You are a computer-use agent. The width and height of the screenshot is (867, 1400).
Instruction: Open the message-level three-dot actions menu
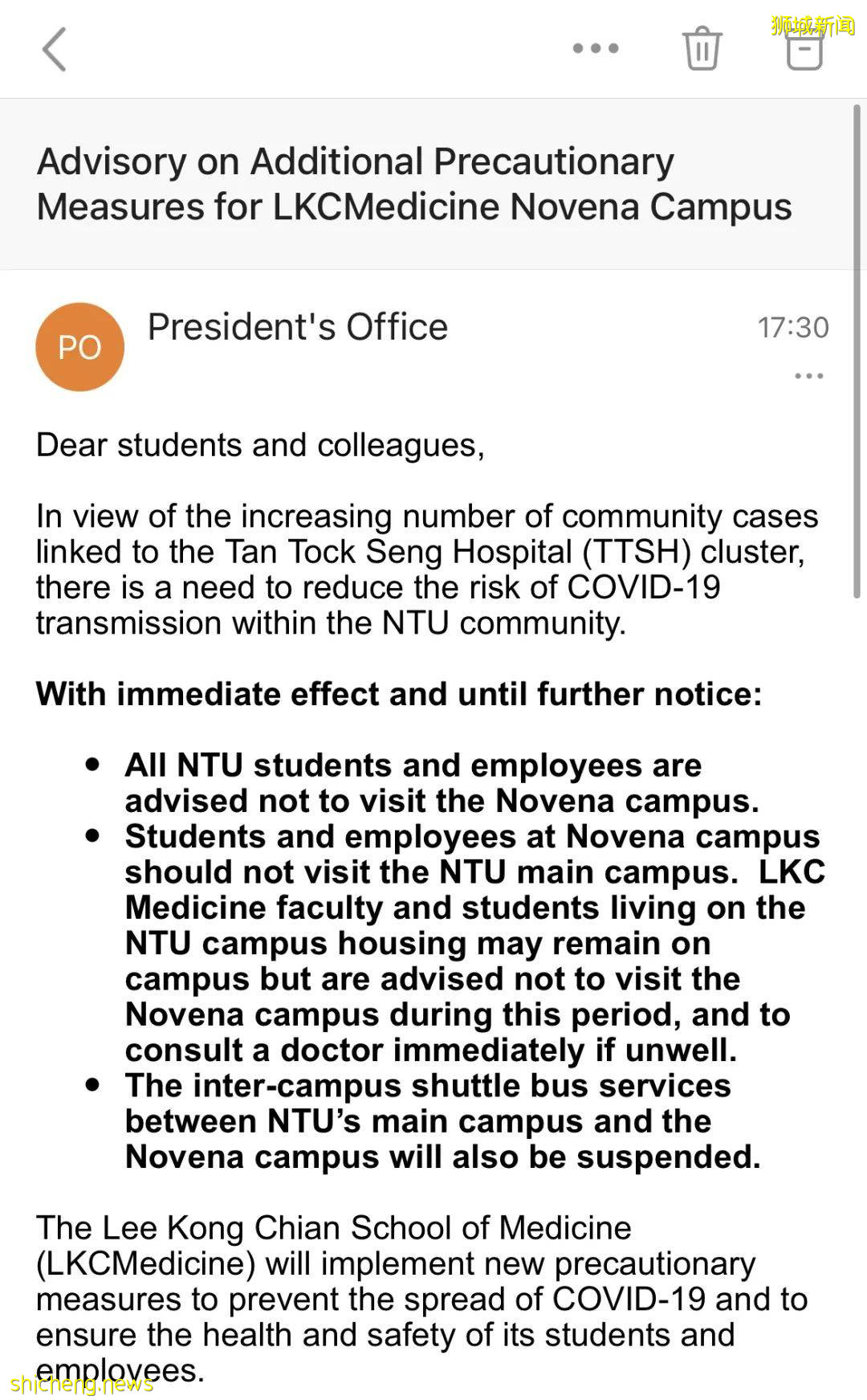pos(809,375)
